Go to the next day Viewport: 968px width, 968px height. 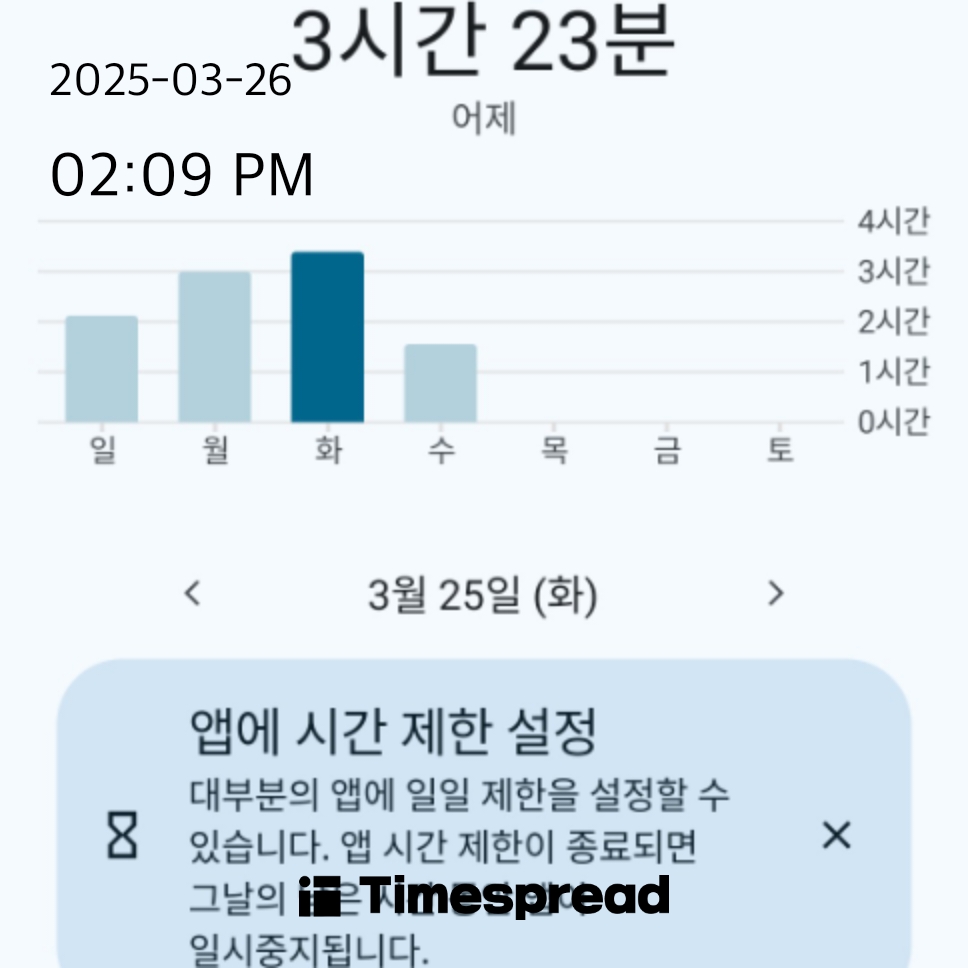coord(775,594)
